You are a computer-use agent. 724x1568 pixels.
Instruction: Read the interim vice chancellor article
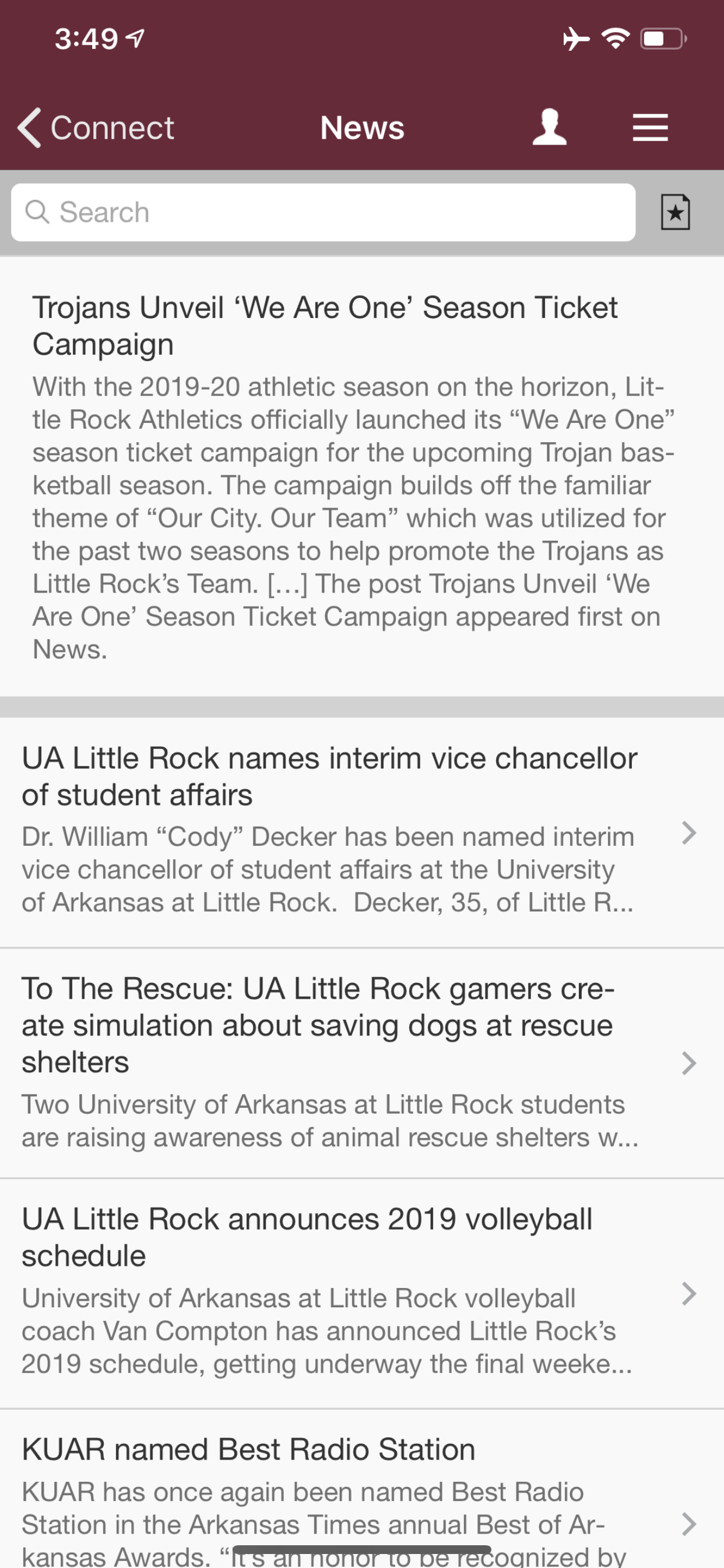point(362,832)
